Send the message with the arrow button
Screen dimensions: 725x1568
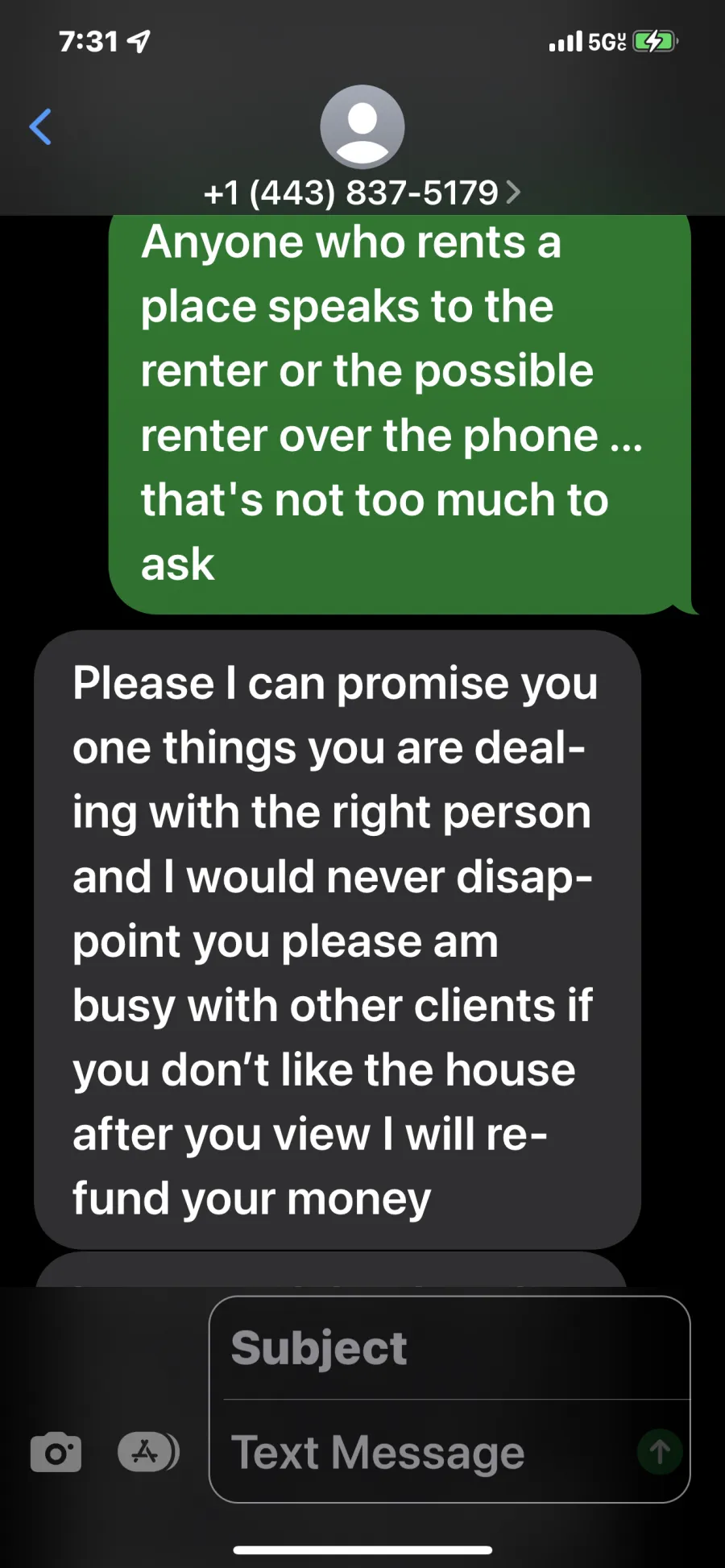pos(660,1452)
